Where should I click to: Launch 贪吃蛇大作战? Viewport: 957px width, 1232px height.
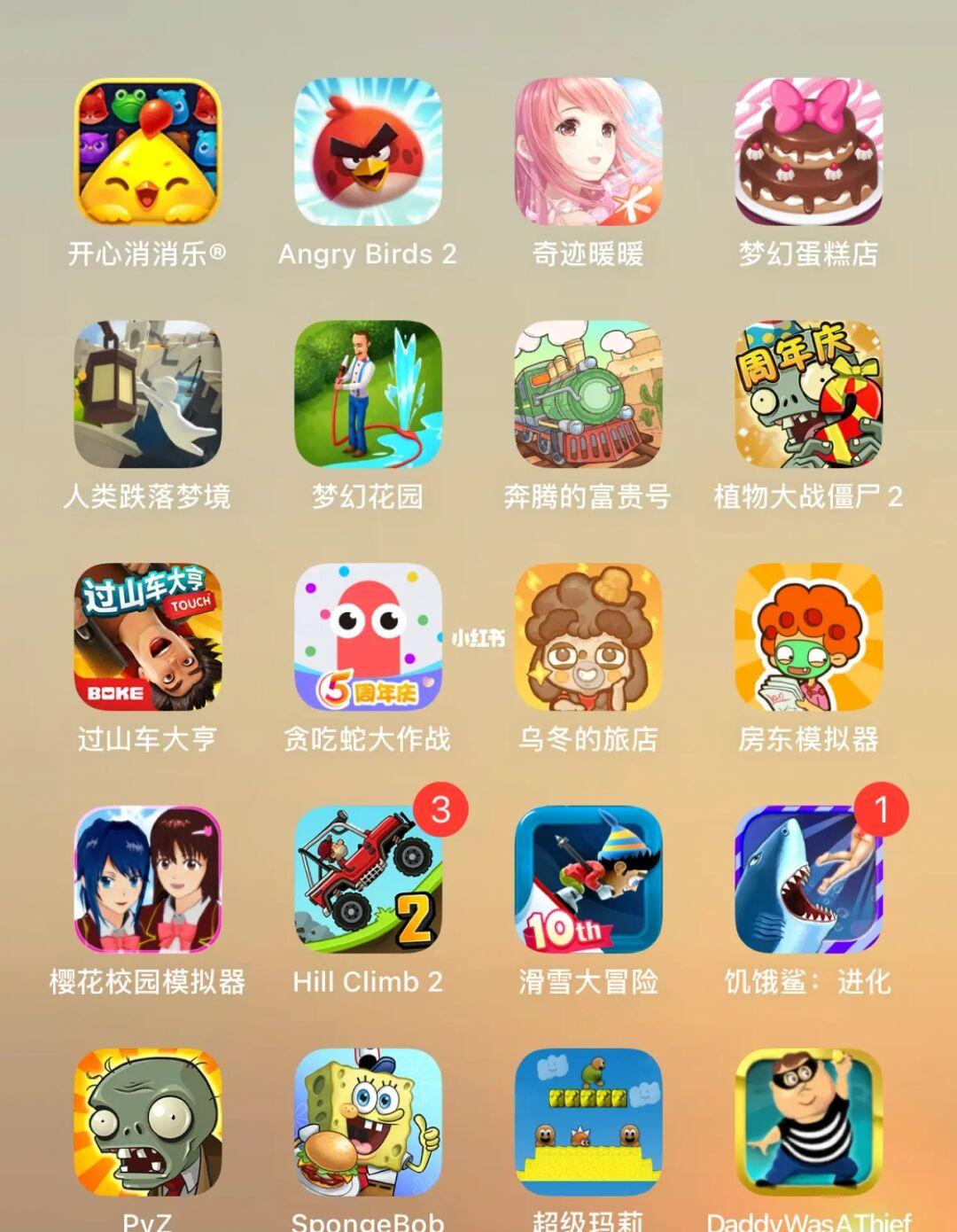tap(368, 636)
